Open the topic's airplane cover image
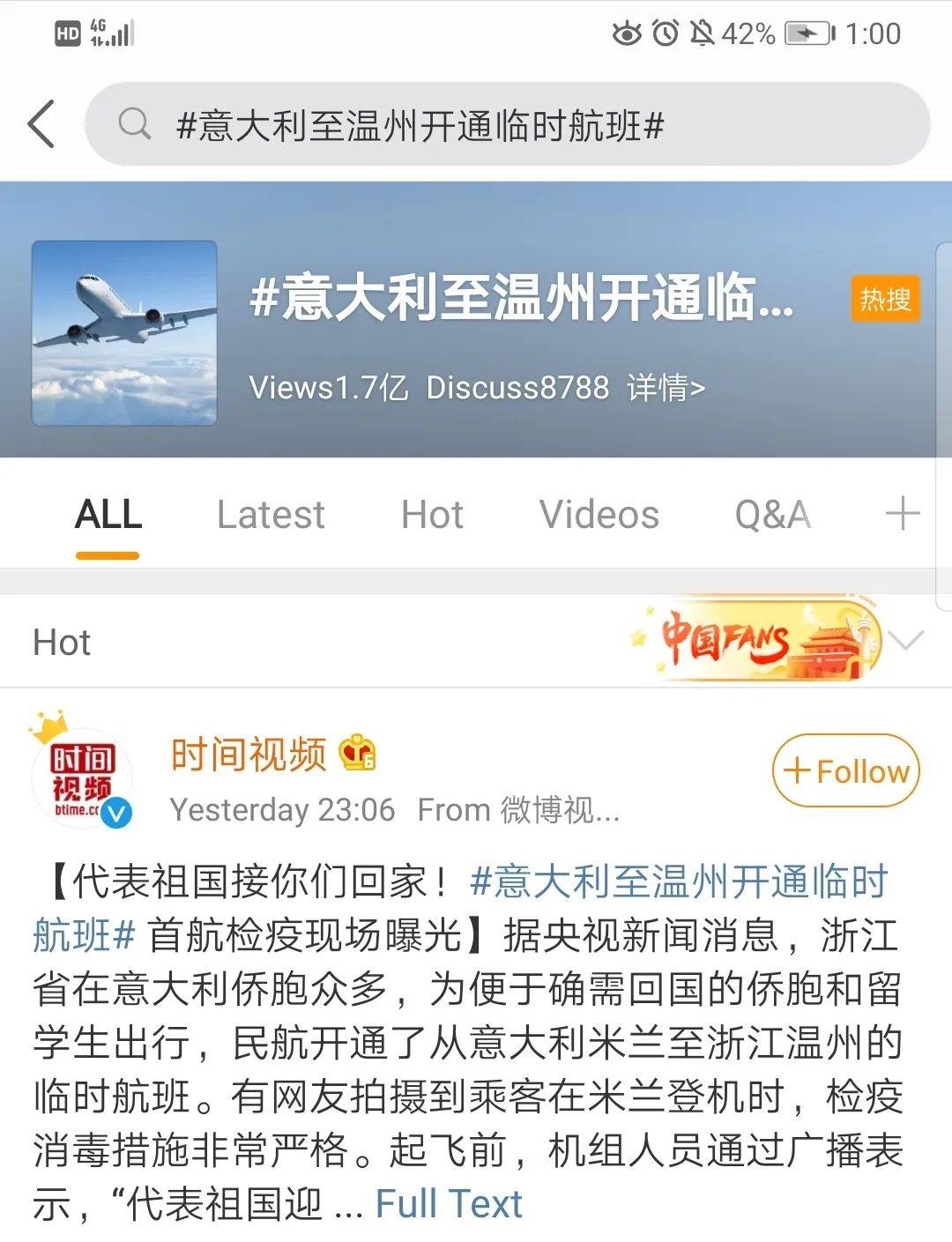Viewport: 952px width, 1242px height. 124,333
